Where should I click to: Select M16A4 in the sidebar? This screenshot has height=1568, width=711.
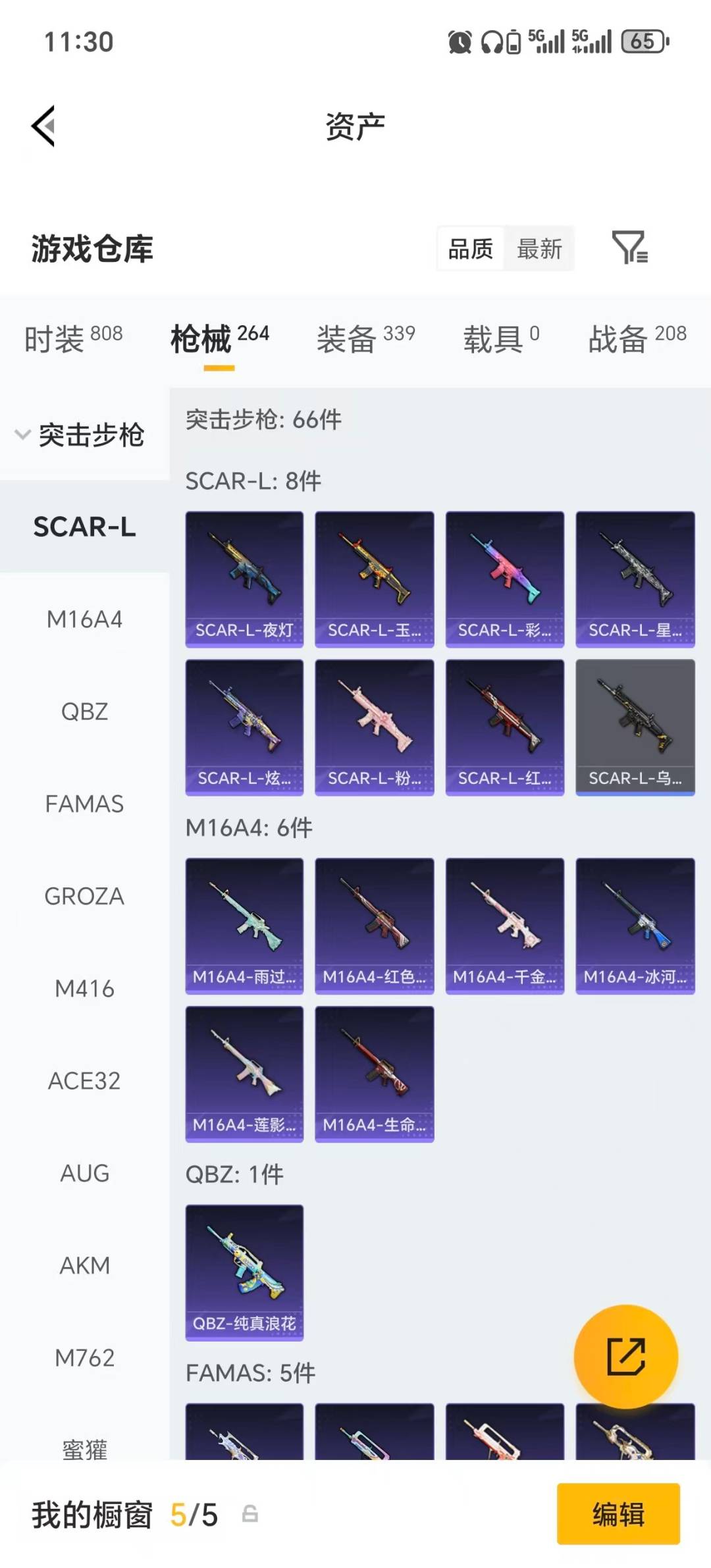coord(84,619)
